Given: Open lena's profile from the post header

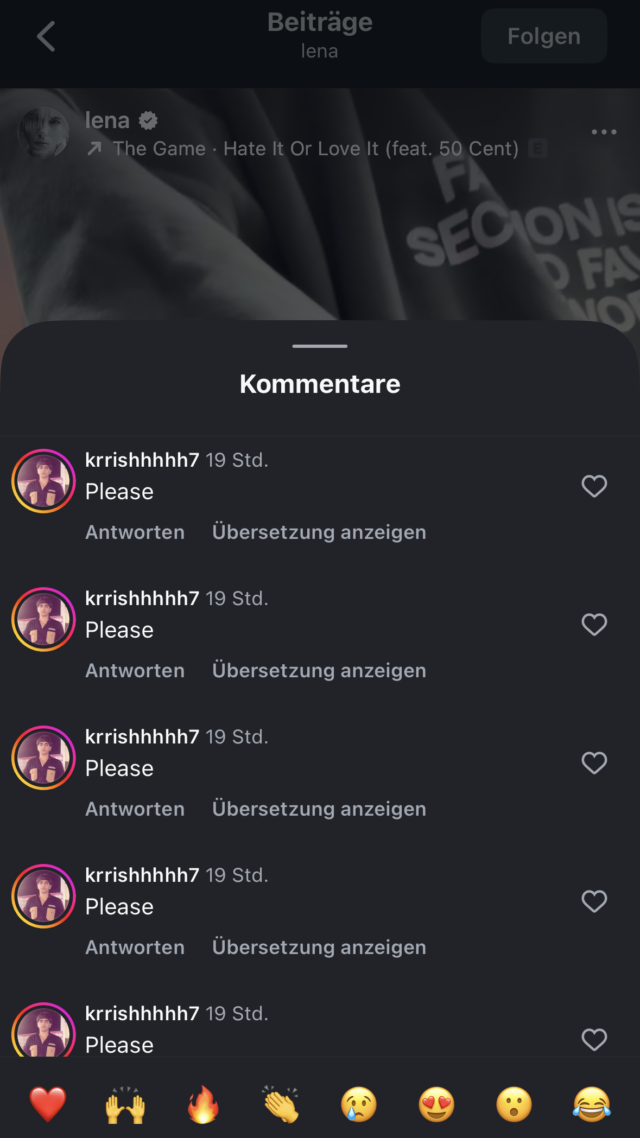Looking at the screenshot, I should tap(106, 121).
